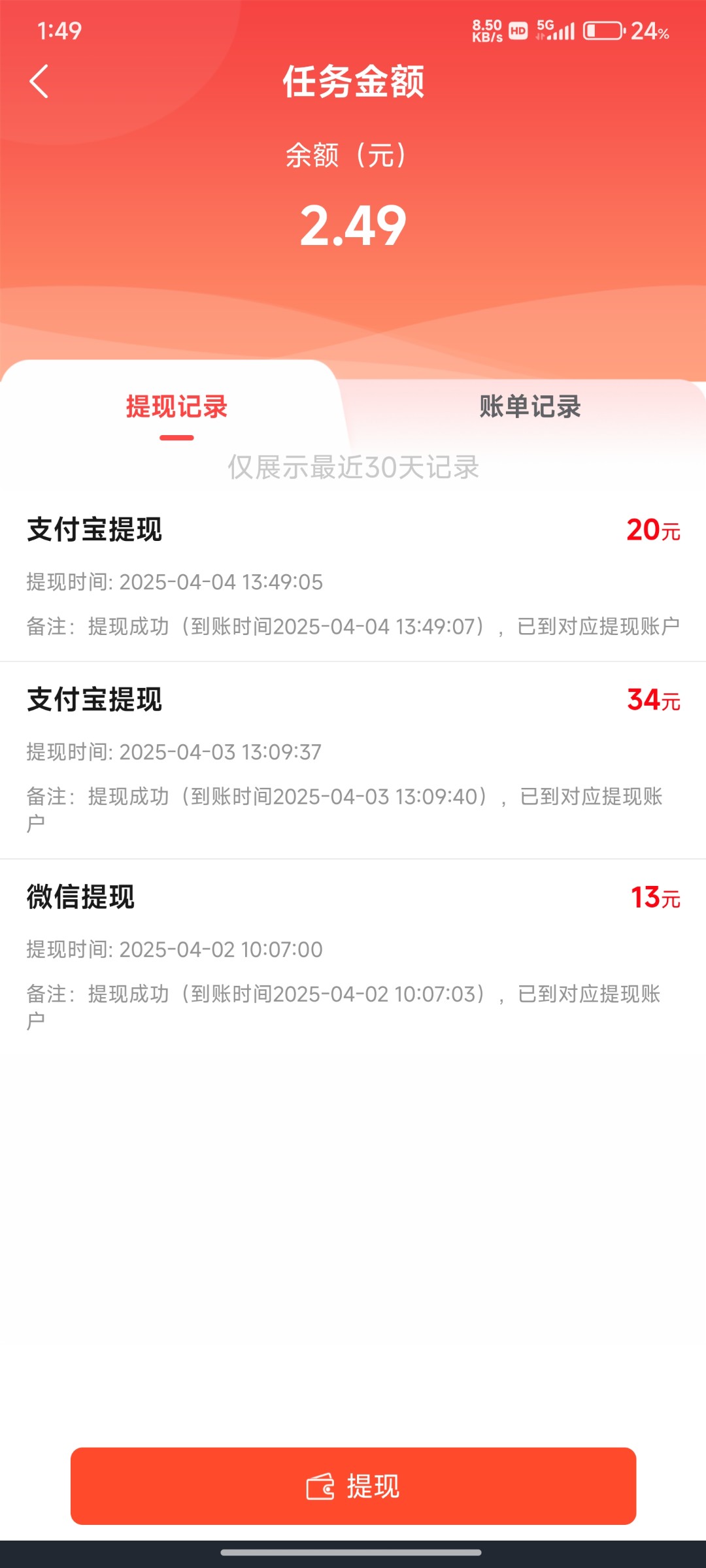Switch to the 账单记录 tab
The image size is (706, 1568).
(x=529, y=406)
